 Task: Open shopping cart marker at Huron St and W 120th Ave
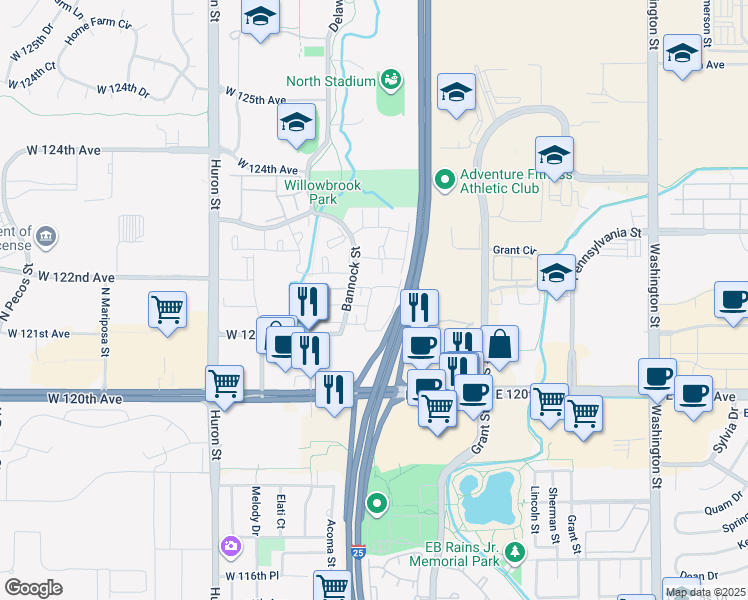click(x=225, y=388)
